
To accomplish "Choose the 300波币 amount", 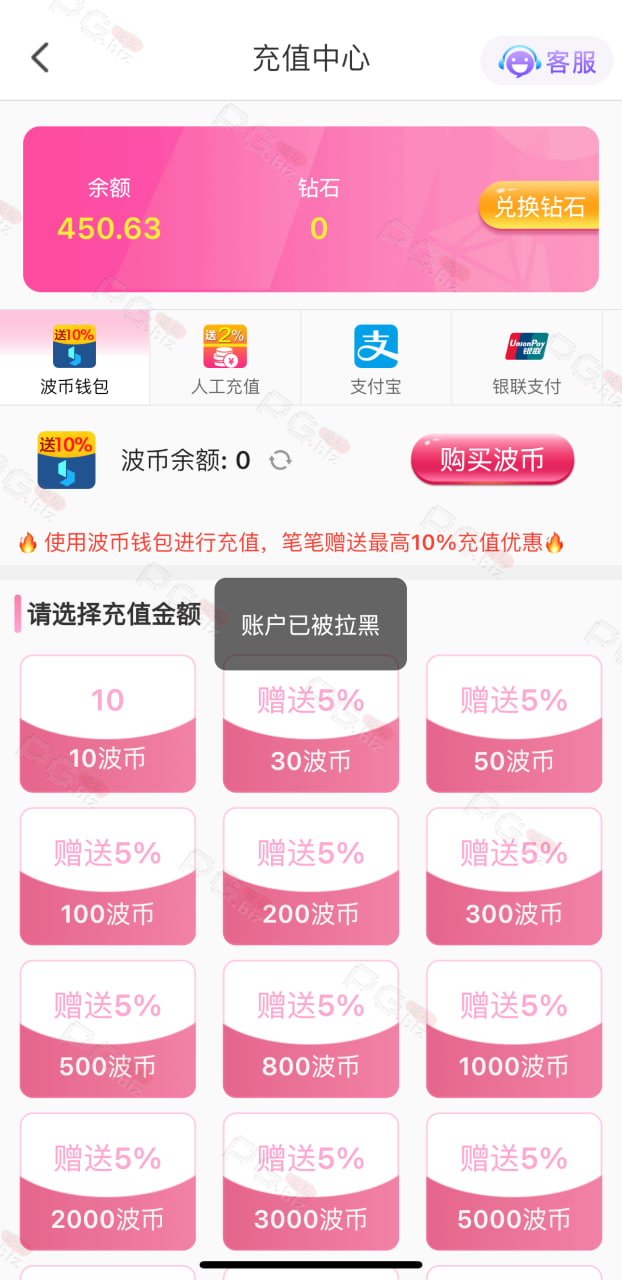I will click(514, 877).
